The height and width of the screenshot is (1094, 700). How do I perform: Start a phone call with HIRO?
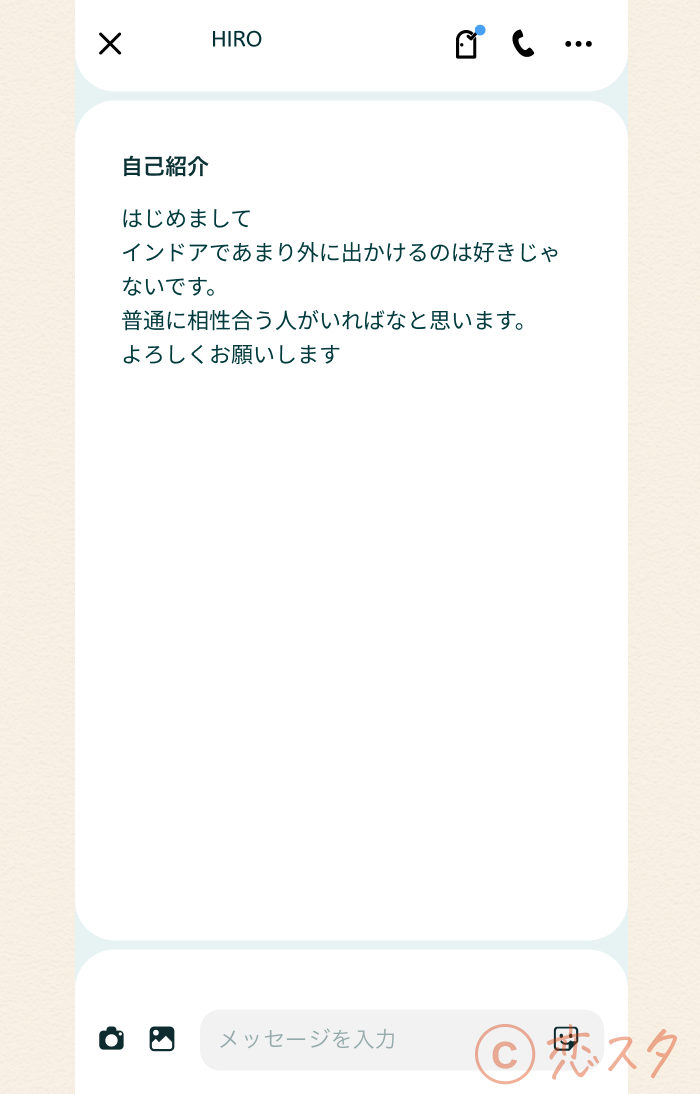[x=523, y=43]
